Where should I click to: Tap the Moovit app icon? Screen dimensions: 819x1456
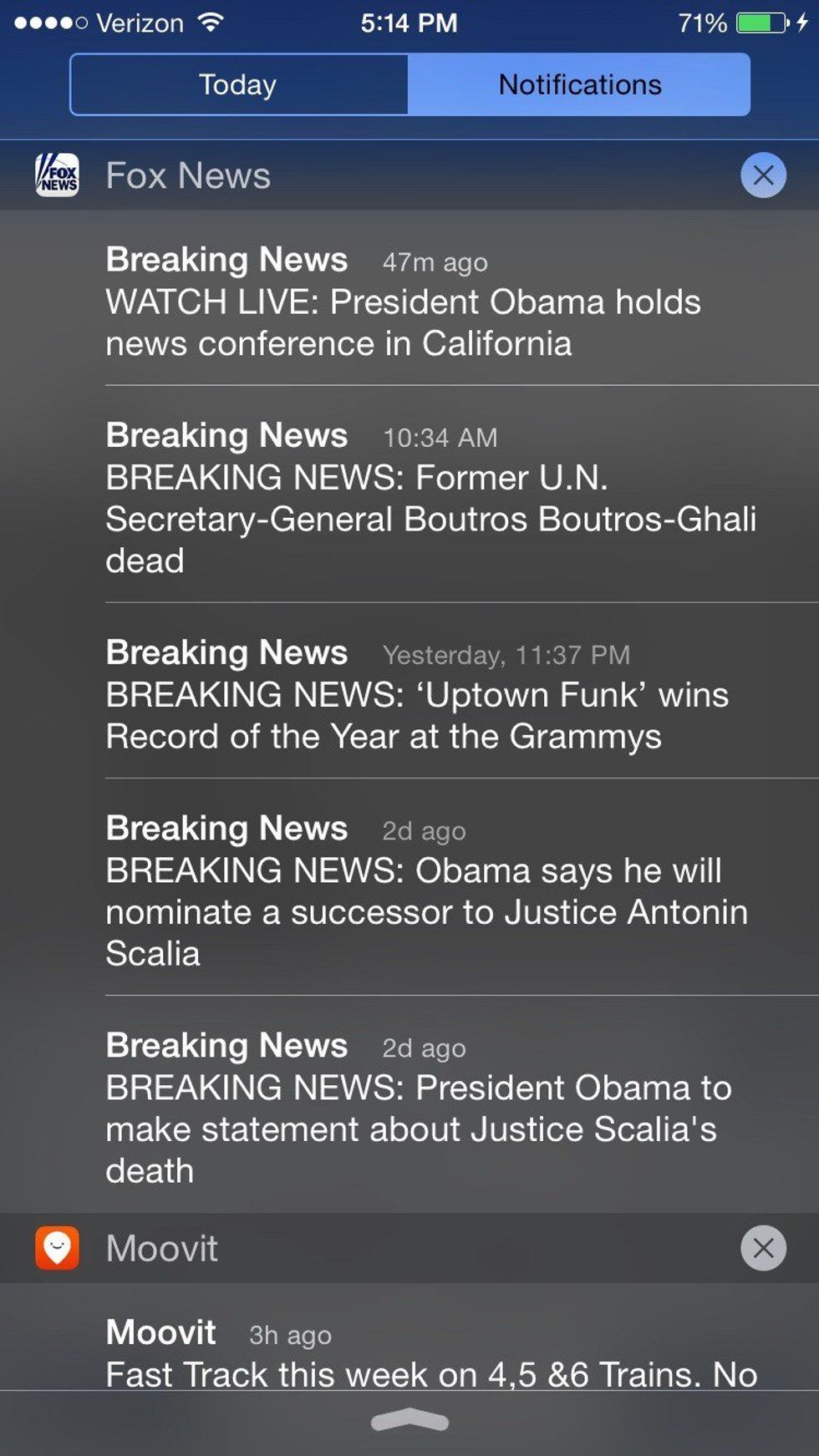(56, 1249)
